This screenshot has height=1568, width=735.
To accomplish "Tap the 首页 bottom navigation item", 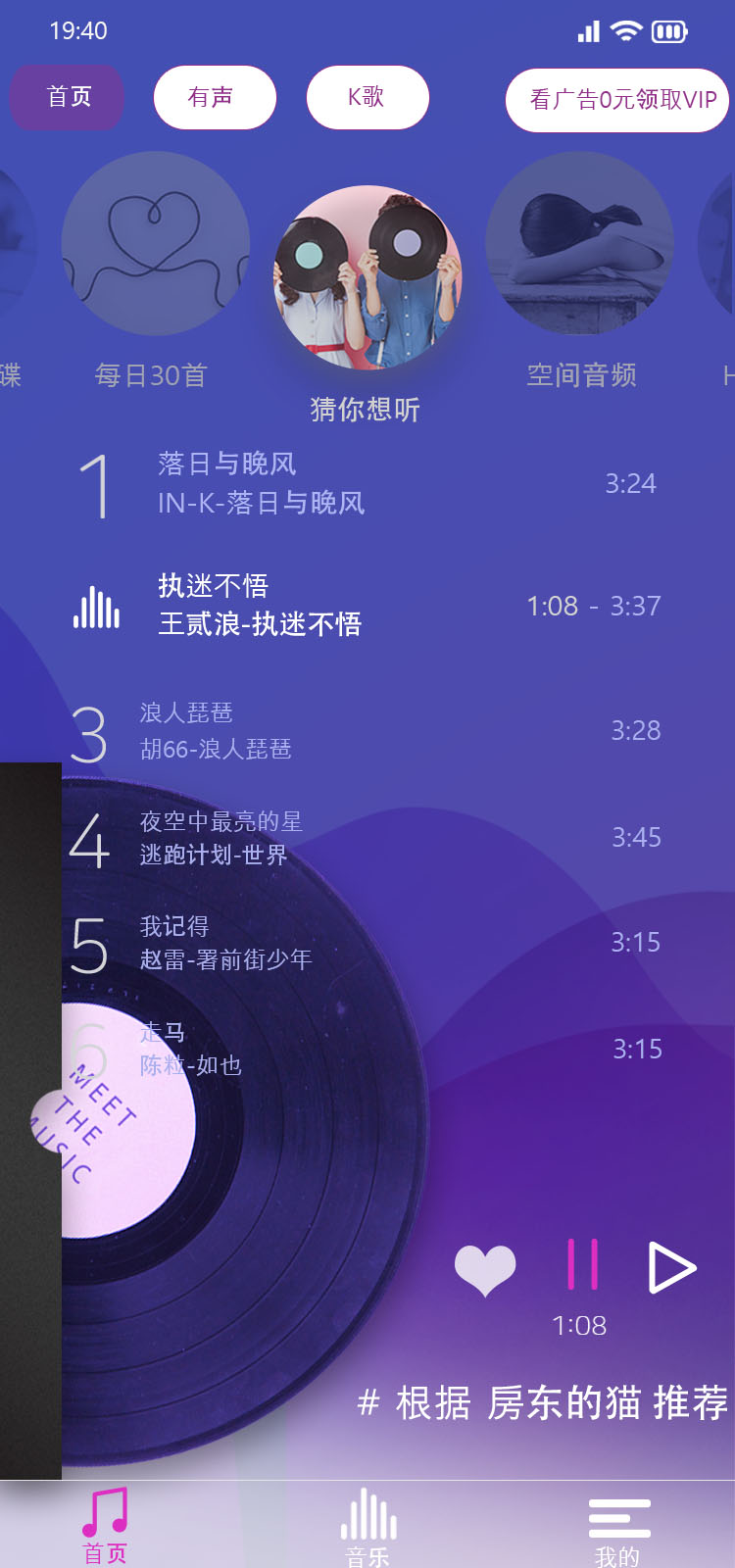I will (105, 1525).
